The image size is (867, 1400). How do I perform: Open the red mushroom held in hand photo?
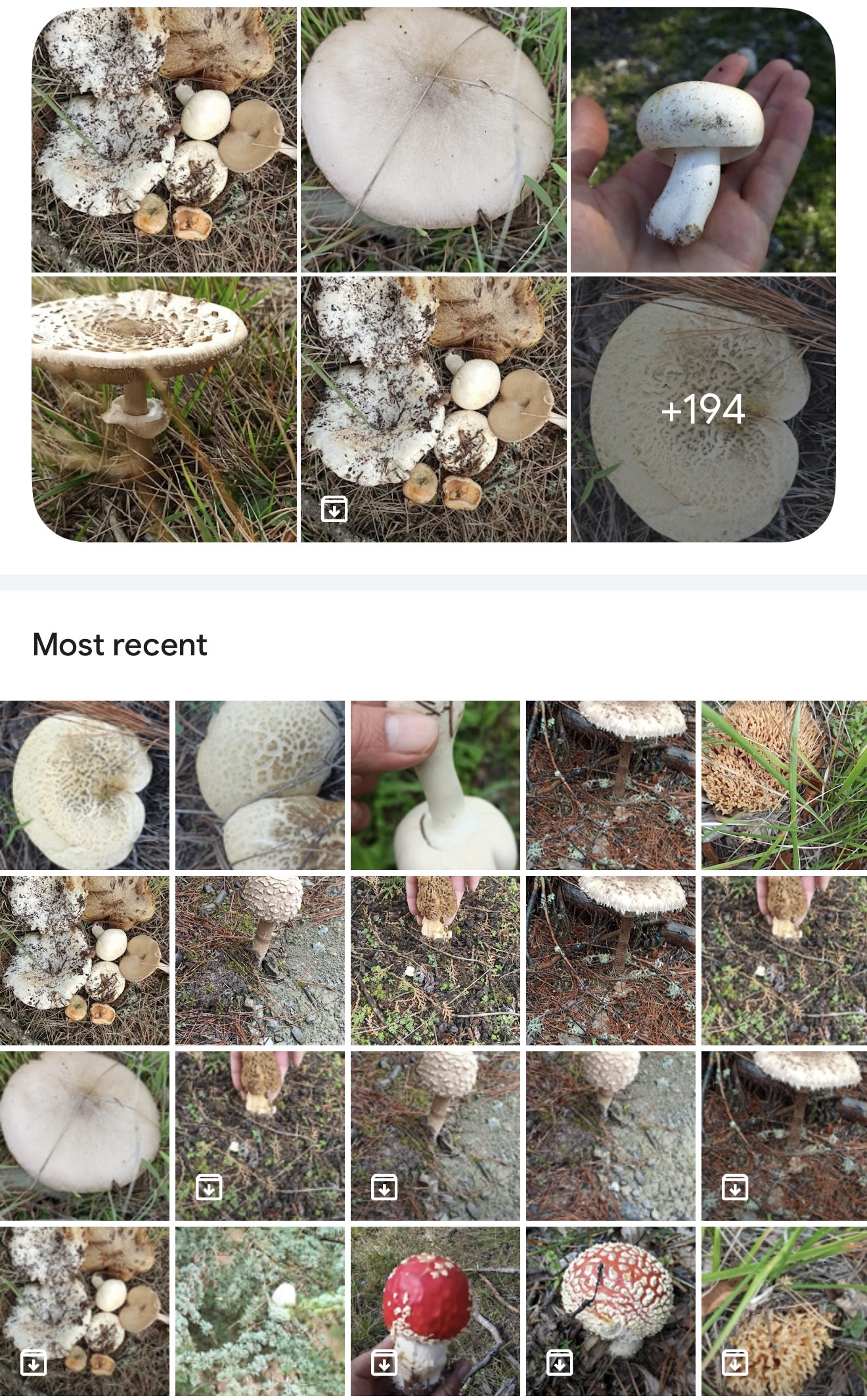[435, 1311]
